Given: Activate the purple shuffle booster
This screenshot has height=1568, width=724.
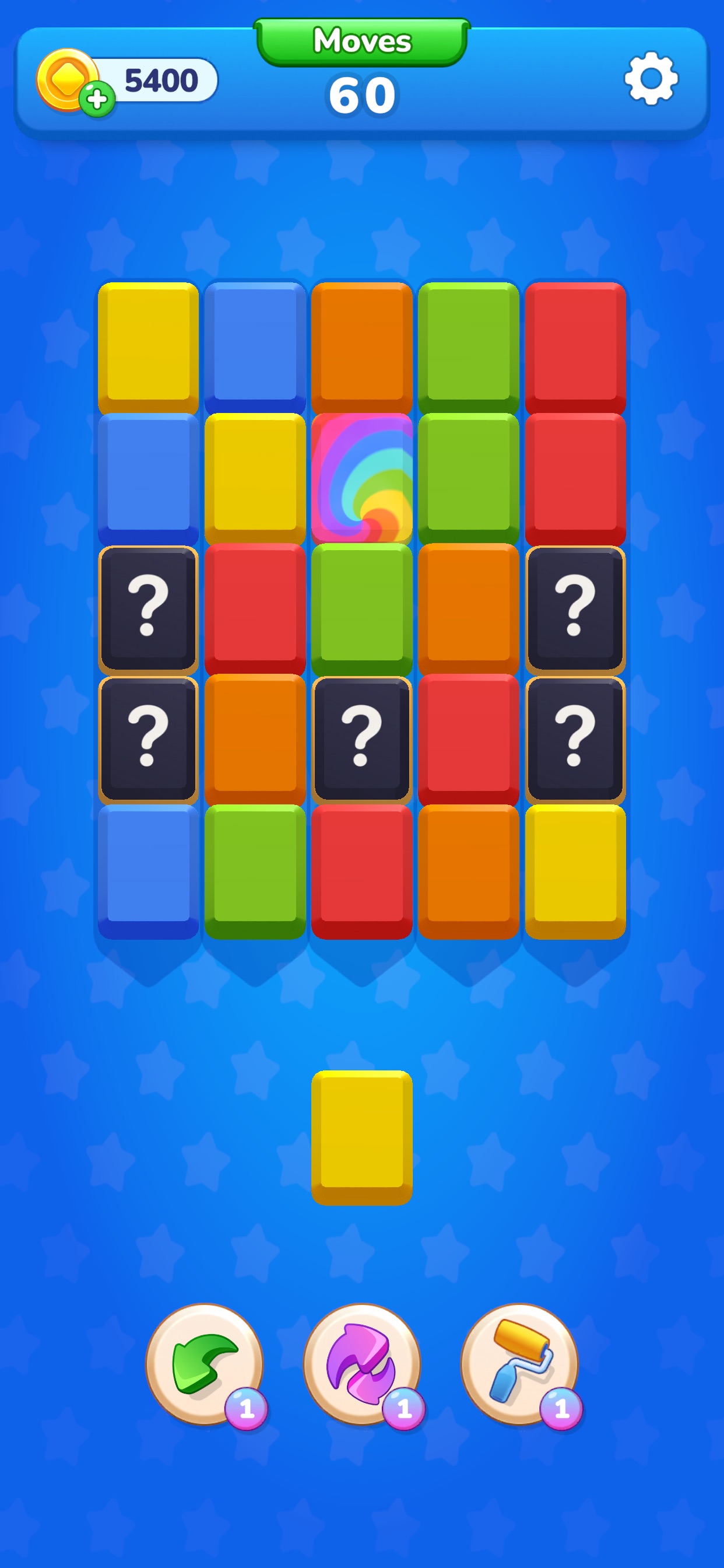Looking at the screenshot, I should click(x=362, y=1364).
